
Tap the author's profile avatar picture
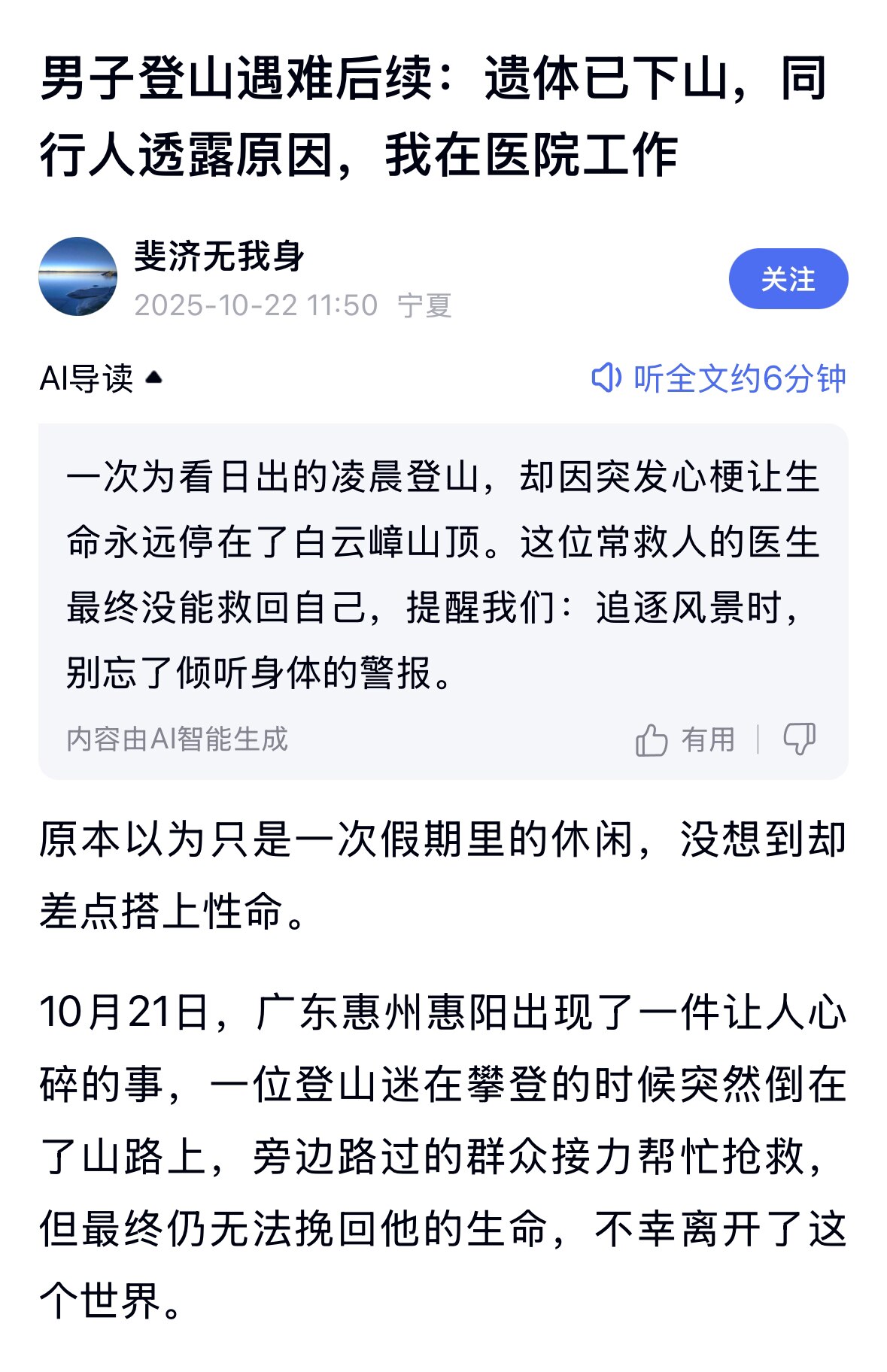[x=80, y=278]
